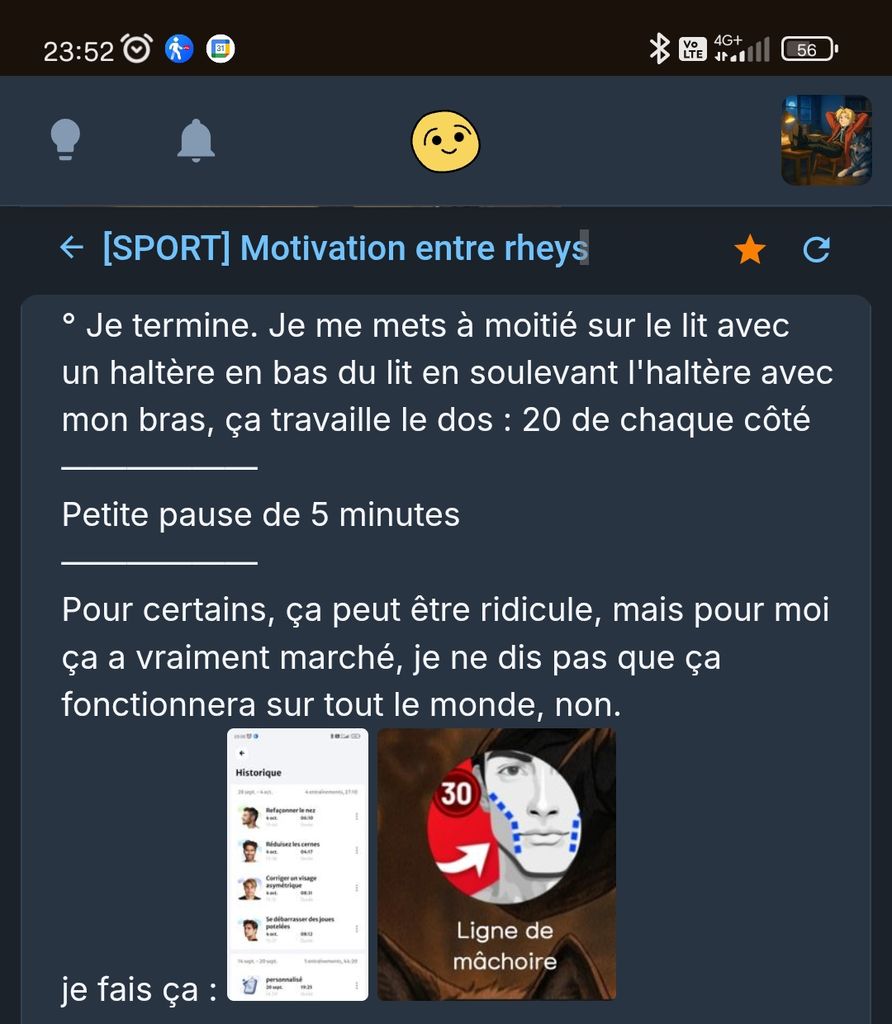Go back from the SPORT topic
The width and height of the screenshot is (892, 1024).
[x=71, y=248]
